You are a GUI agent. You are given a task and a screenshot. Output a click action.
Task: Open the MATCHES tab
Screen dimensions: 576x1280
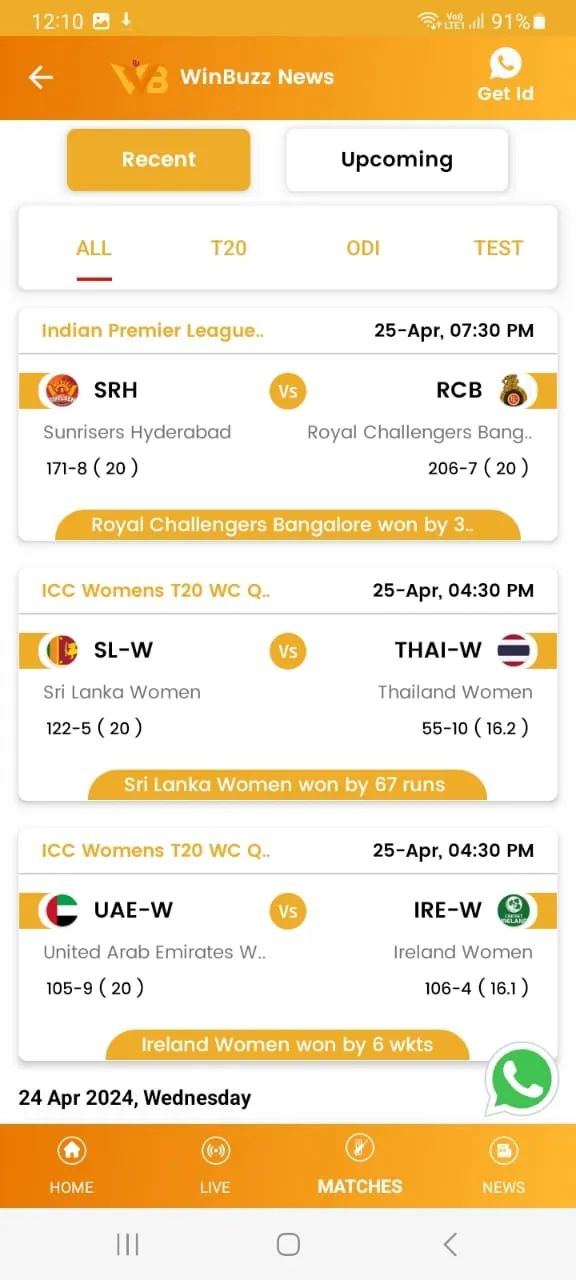(360, 1166)
